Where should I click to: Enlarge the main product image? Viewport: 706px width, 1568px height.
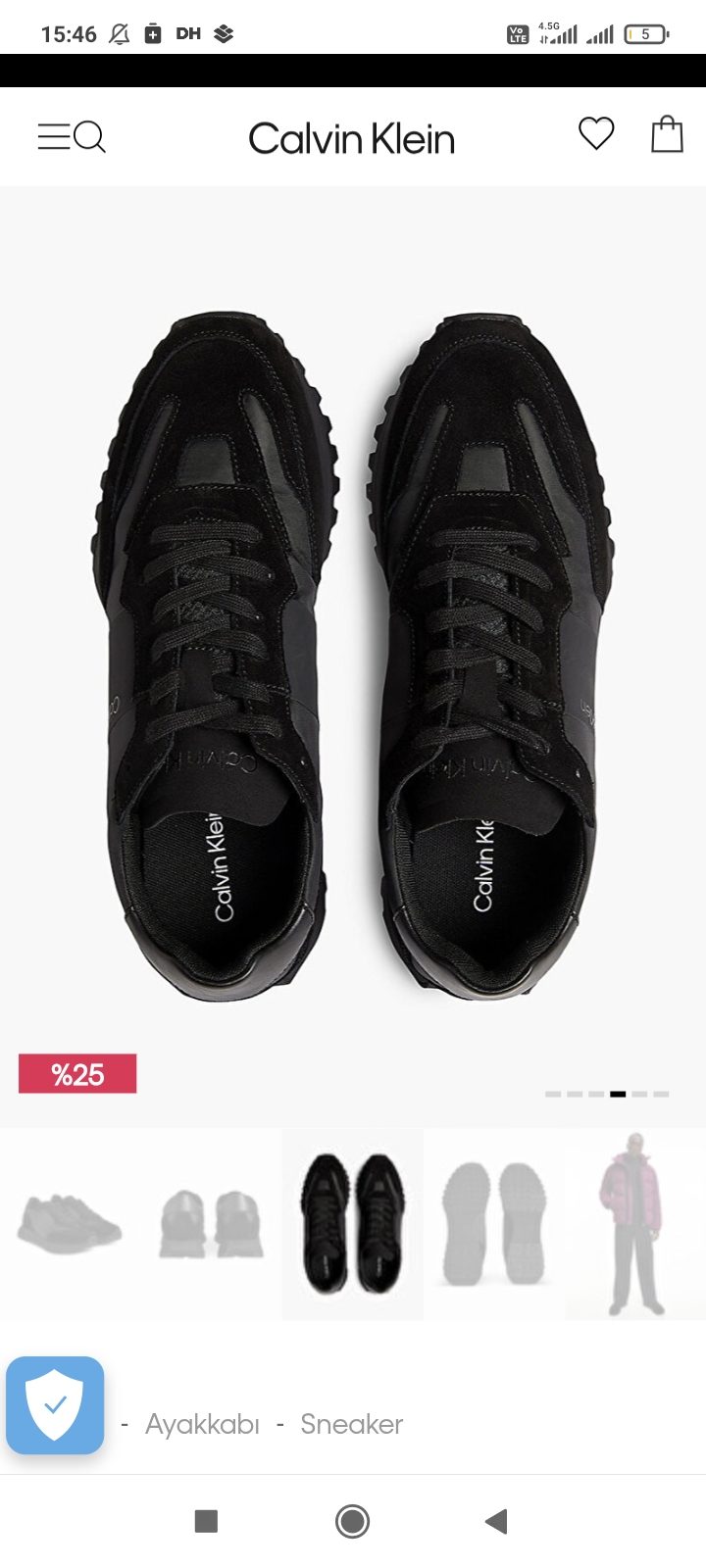(353, 657)
